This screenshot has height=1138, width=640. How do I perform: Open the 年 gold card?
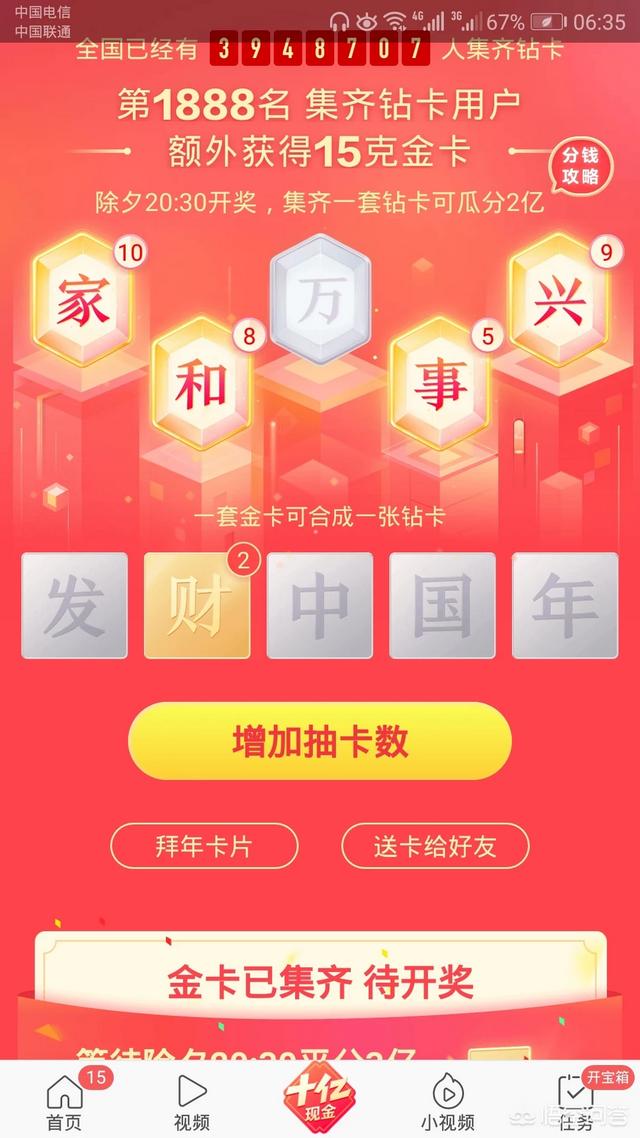point(565,606)
